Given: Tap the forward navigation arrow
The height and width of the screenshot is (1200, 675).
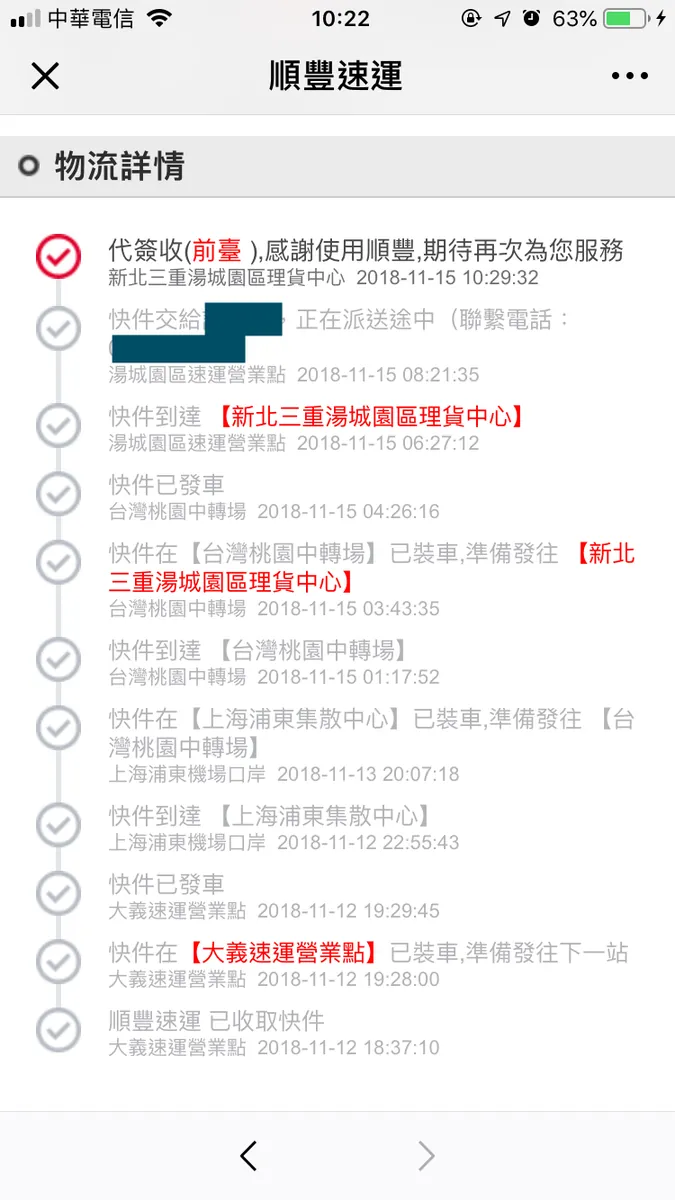Looking at the screenshot, I should pos(426,1156).
